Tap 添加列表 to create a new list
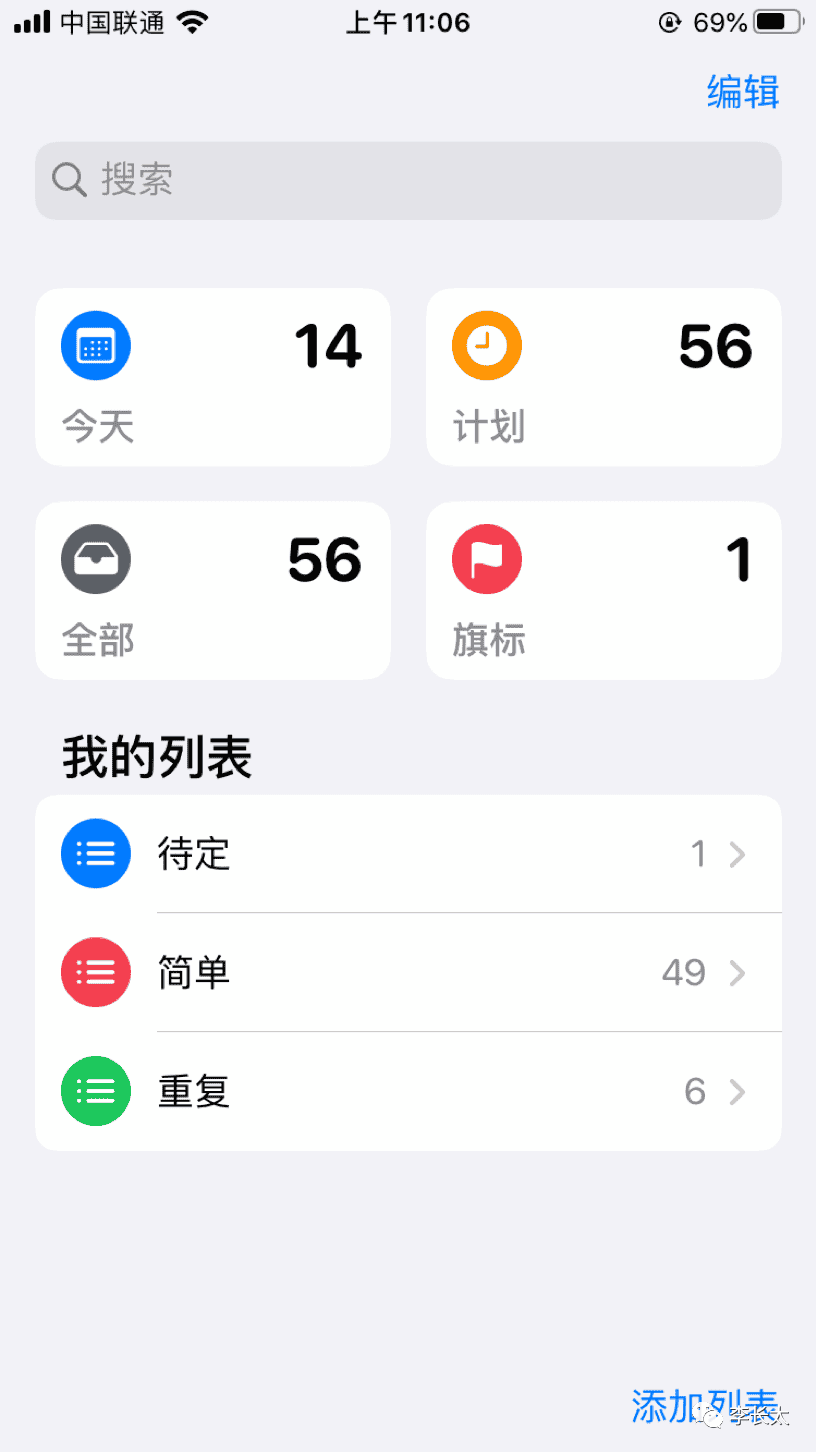The height and width of the screenshot is (1452, 816). click(x=703, y=1405)
